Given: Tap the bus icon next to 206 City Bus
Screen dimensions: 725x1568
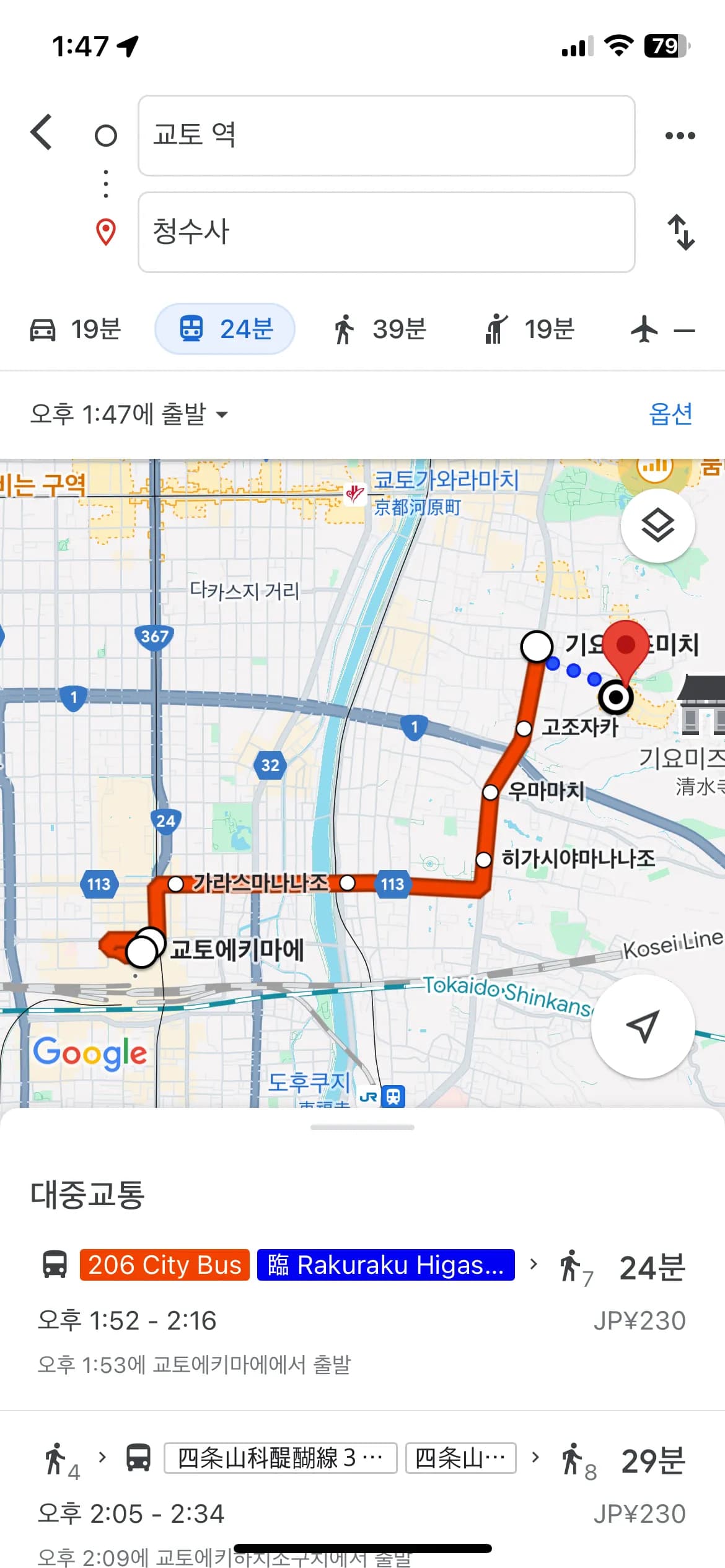Looking at the screenshot, I should (x=56, y=1265).
